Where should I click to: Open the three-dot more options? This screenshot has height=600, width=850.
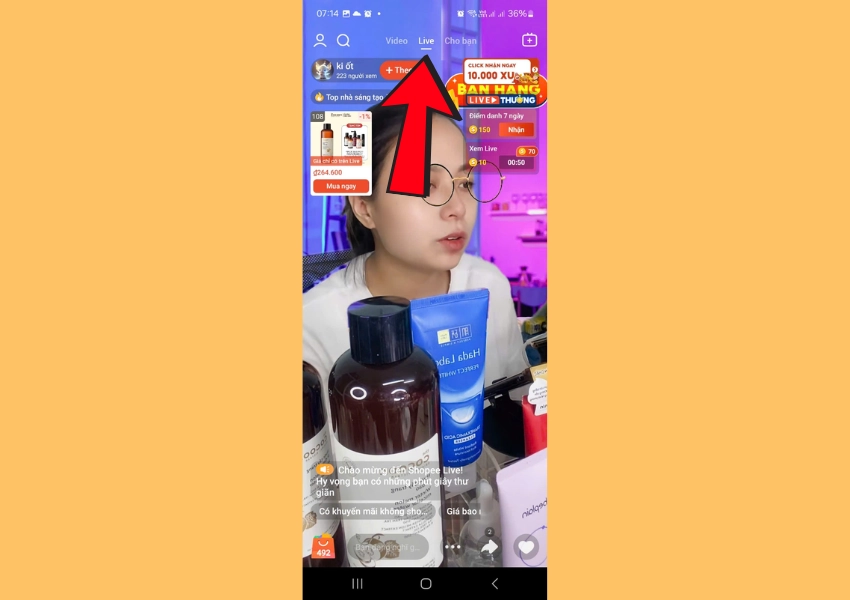tap(453, 547)
